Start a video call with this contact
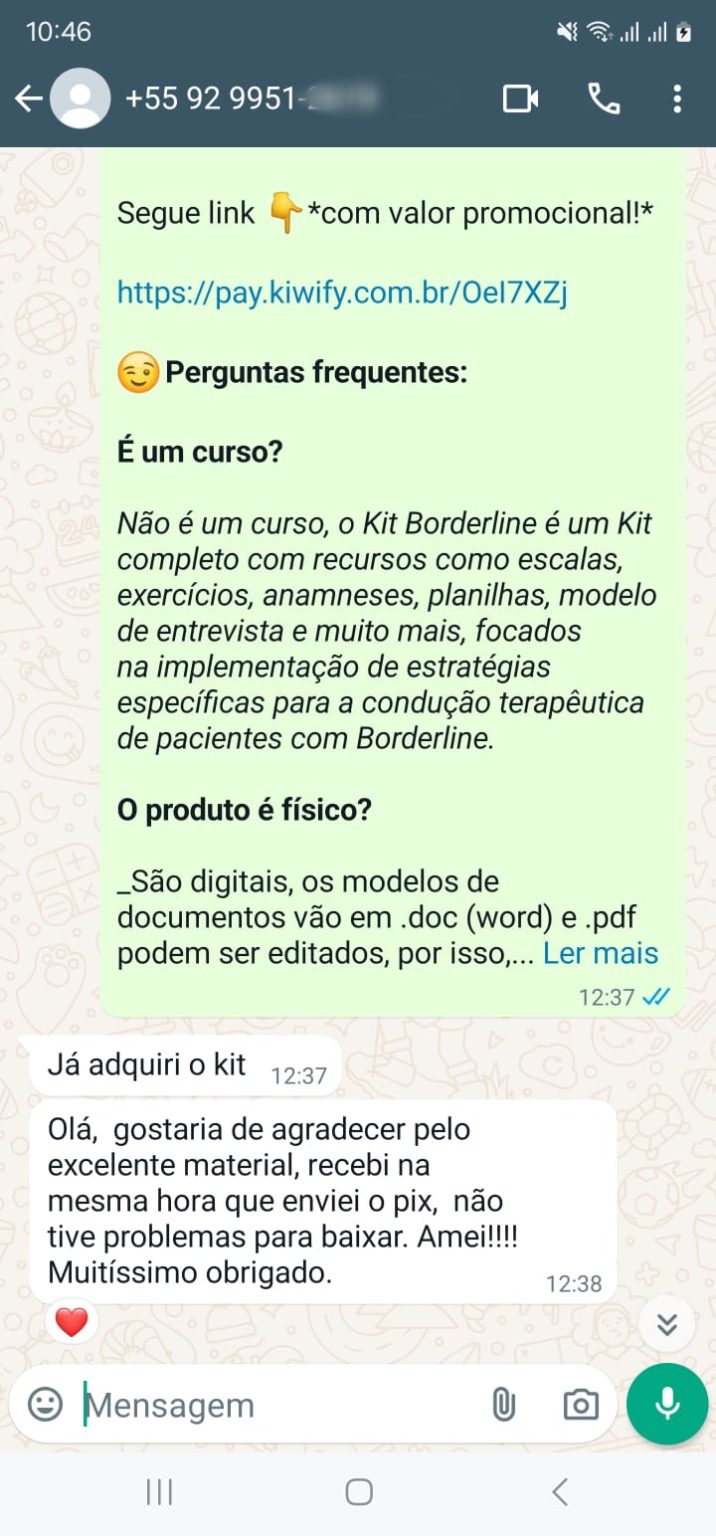The image size is (716, 1536). click(520, 98)
